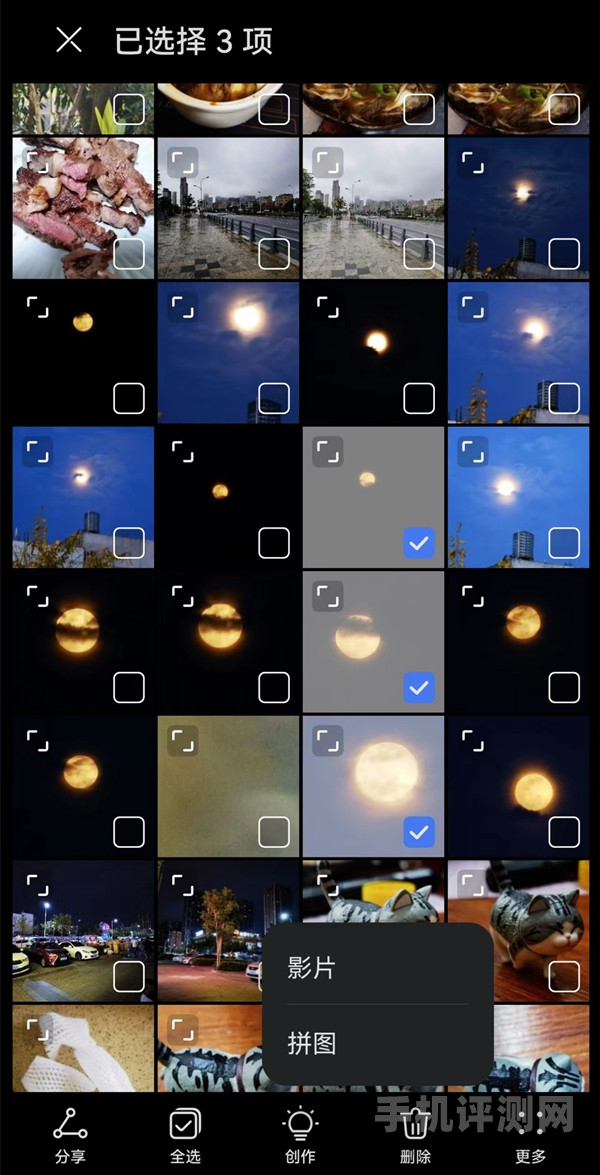Select the blurry yellowish-green photo checkbox
The width and height of the screenshot is (600, 1175).
pyautogui.click(x=274, y=831)
